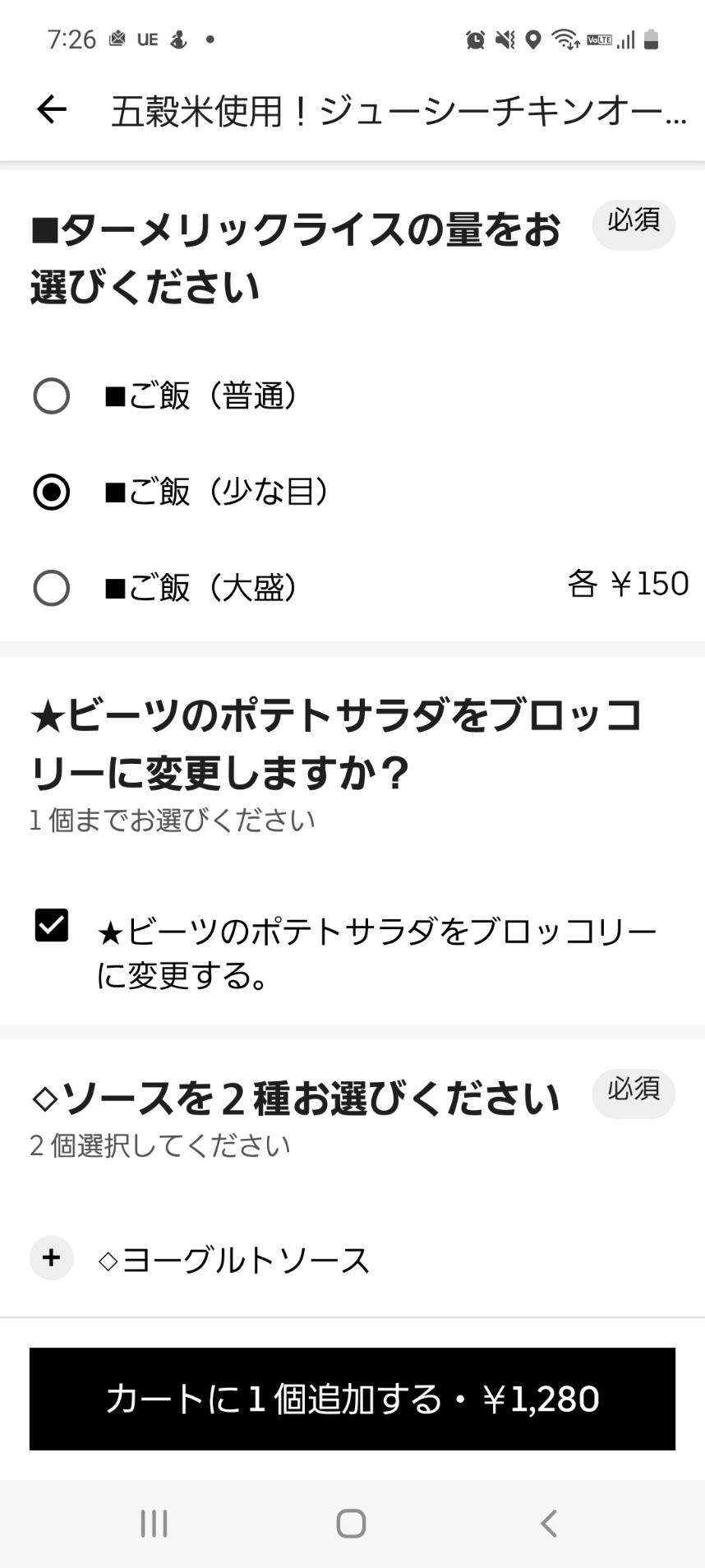Add ヨーグルトソース with plus button
The width and height of the screenshot is (705, 1568).
click(x=51, y=1257)
